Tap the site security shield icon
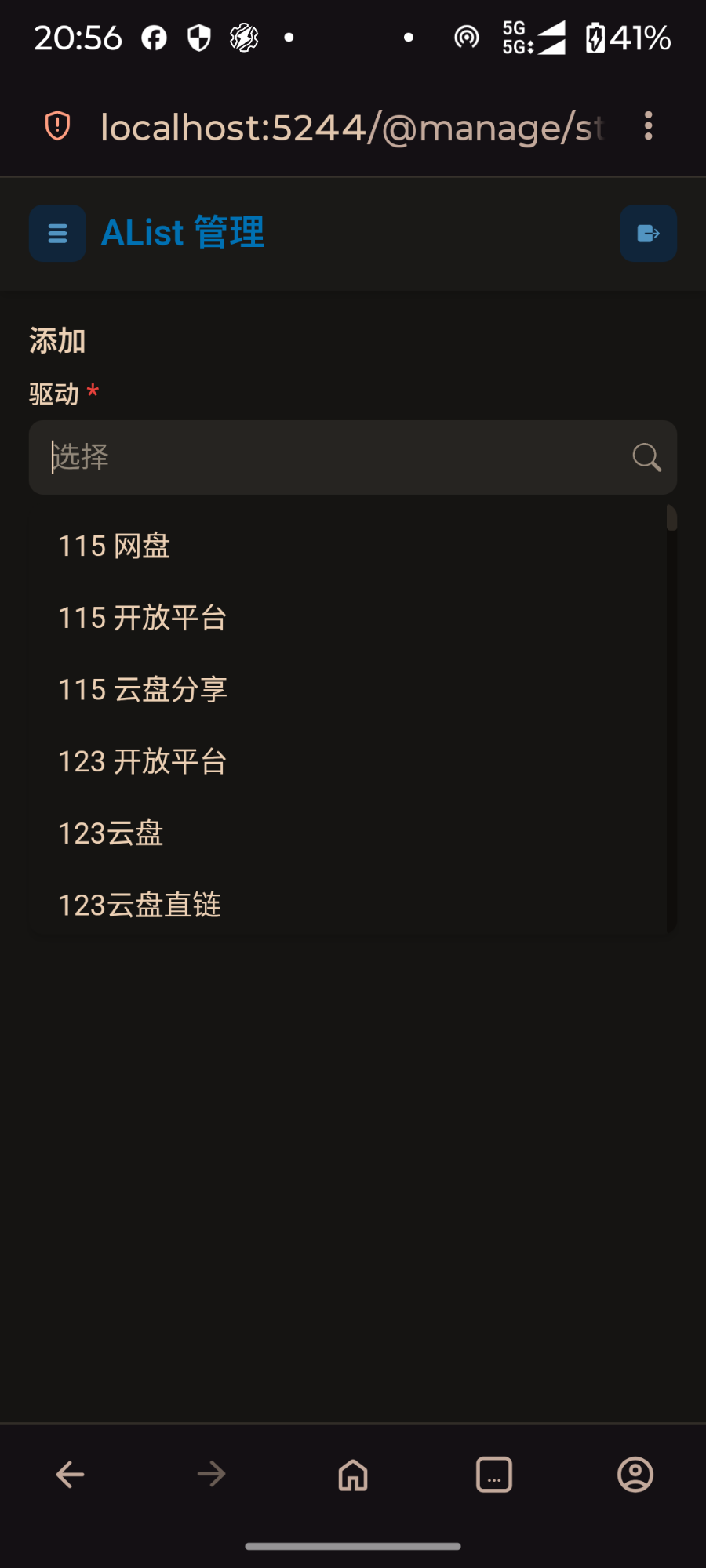The image size is (706, 1568). click(x=57, y=126)
